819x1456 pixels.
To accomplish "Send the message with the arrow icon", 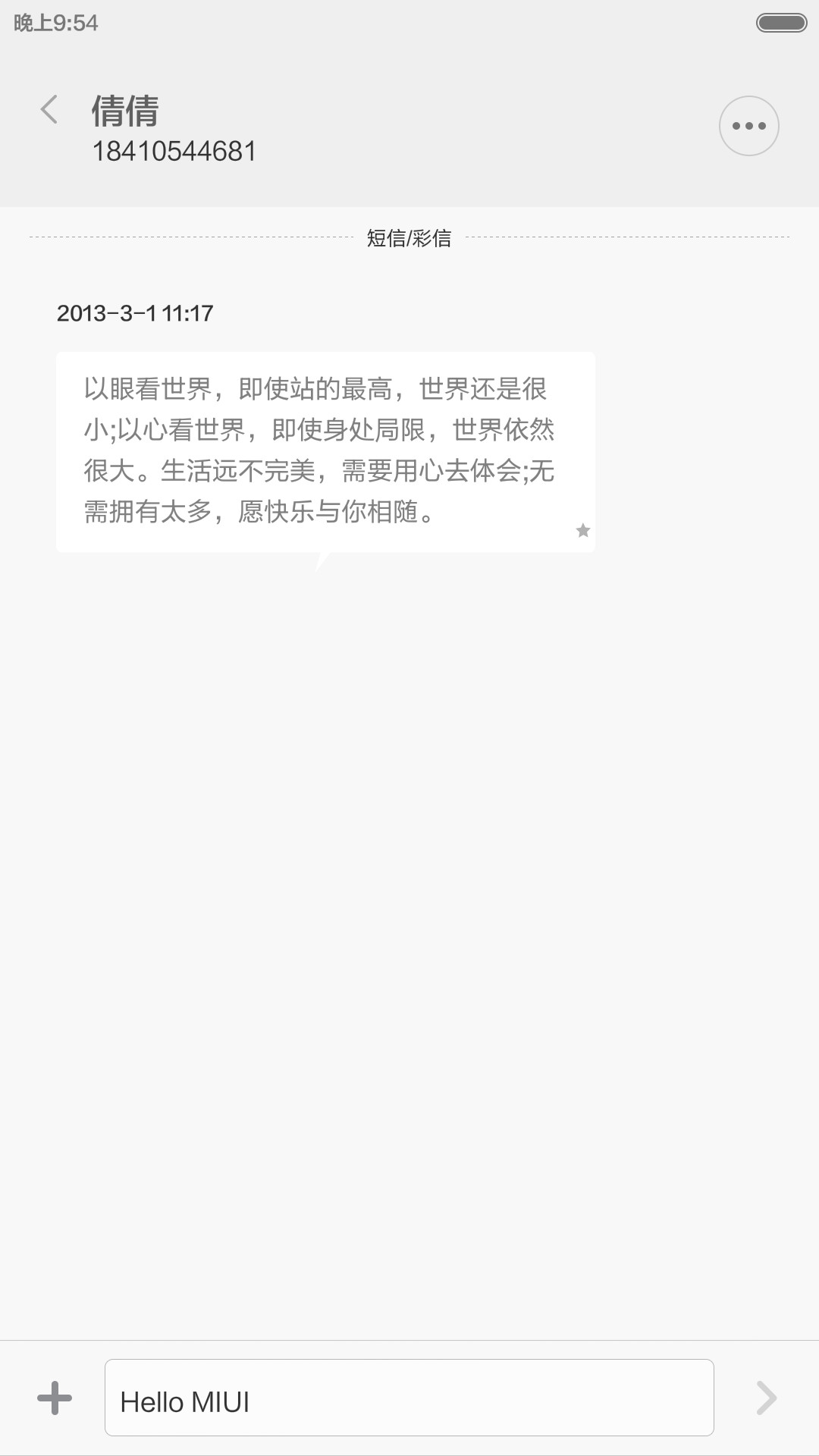I will tap(767, 1398).
